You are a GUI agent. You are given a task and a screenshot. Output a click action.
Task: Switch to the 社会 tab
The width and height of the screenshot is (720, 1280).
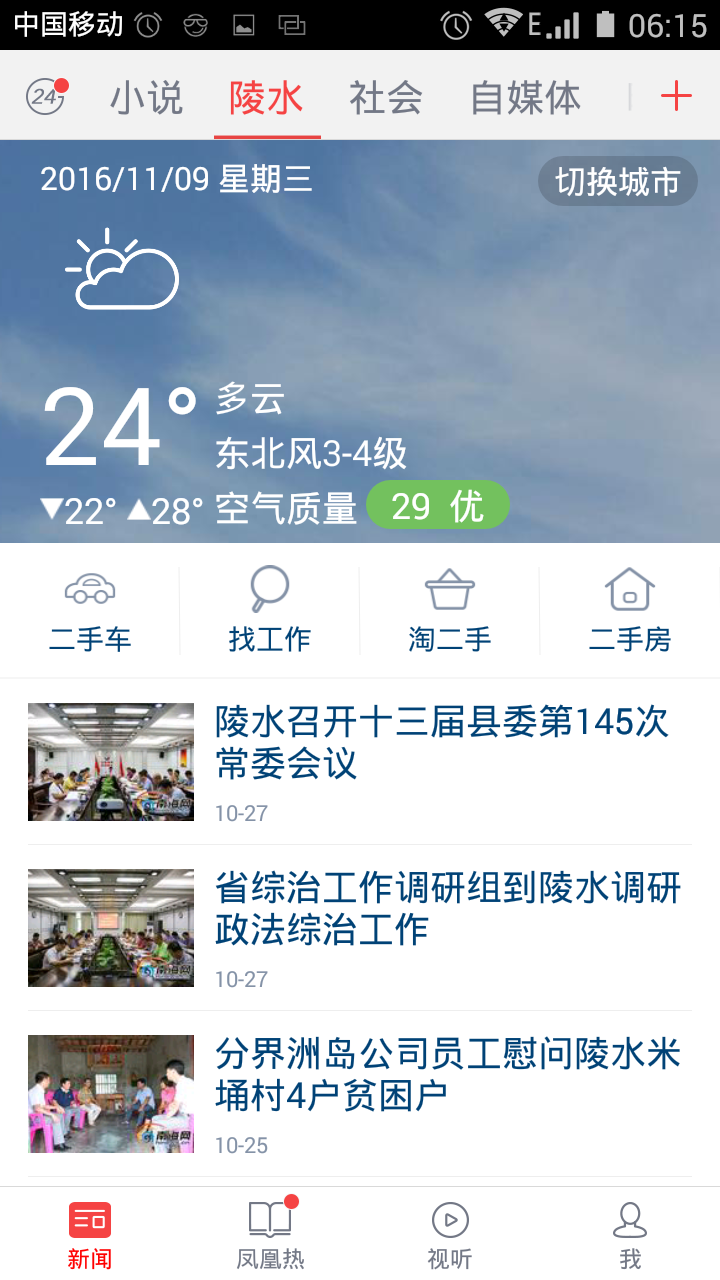(x=386, y=98)
